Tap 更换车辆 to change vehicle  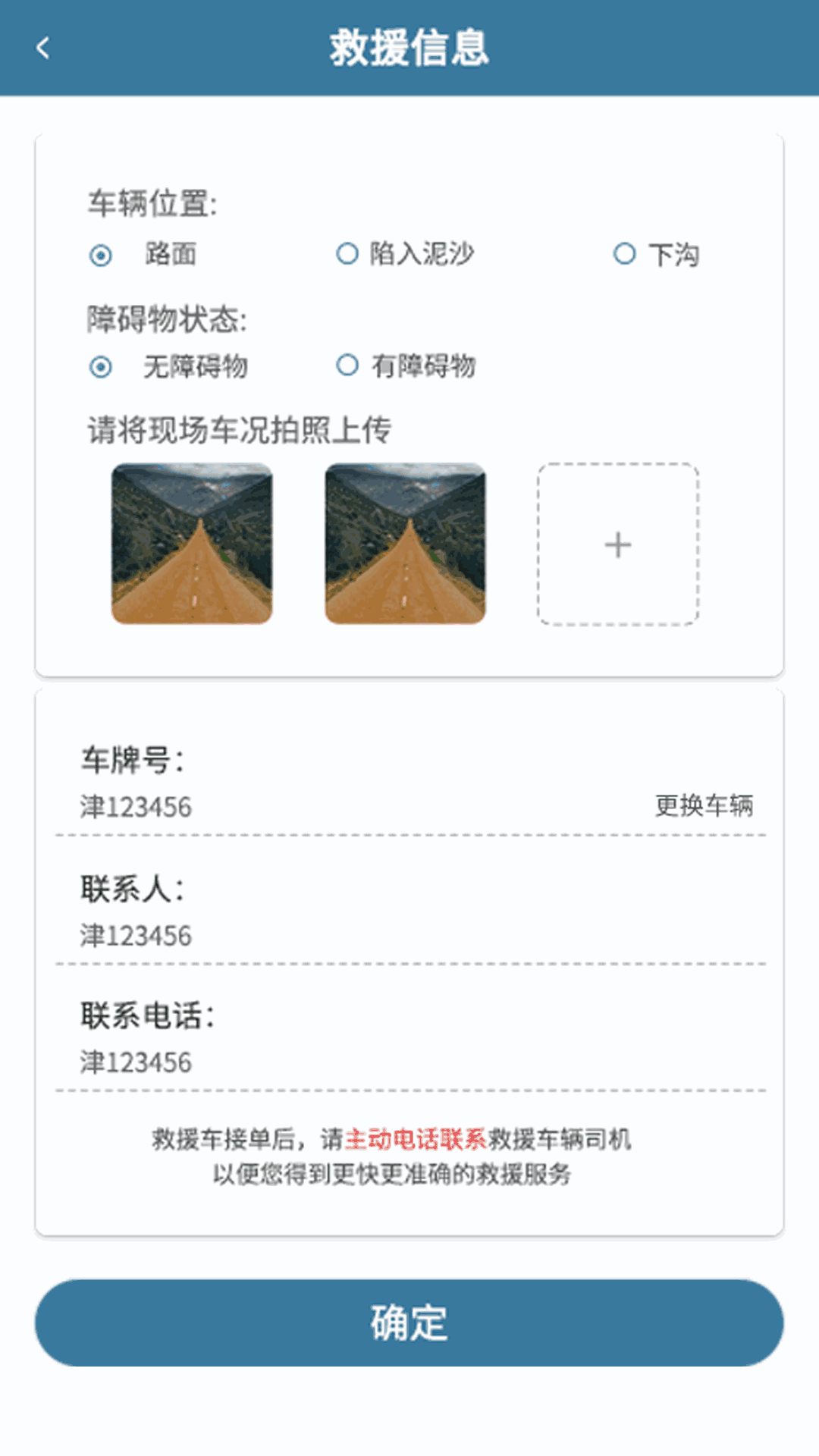click(704, 805)
